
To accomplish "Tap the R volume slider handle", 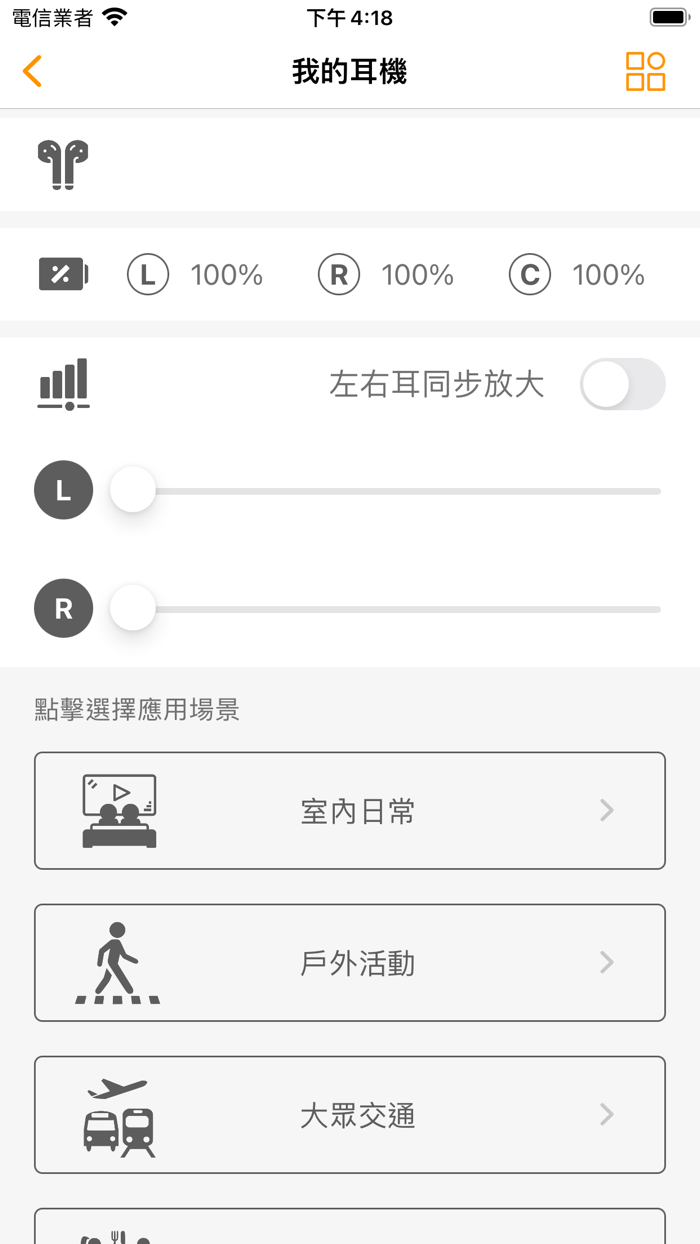I will (x=133, y=608).
